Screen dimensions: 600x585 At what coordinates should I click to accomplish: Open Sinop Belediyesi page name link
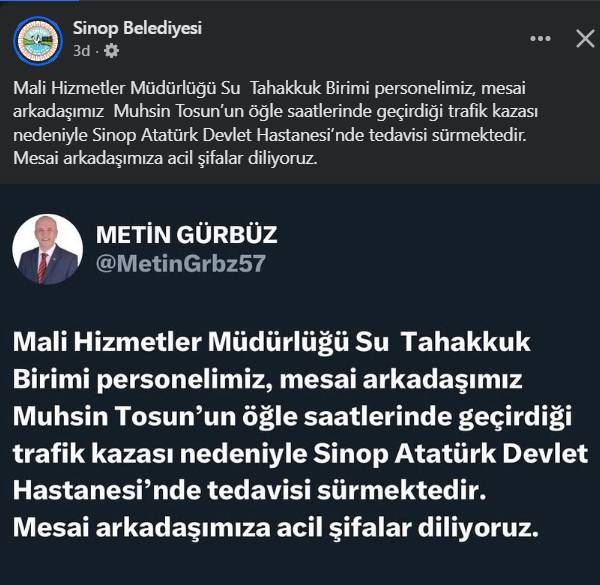coord(137,28)
